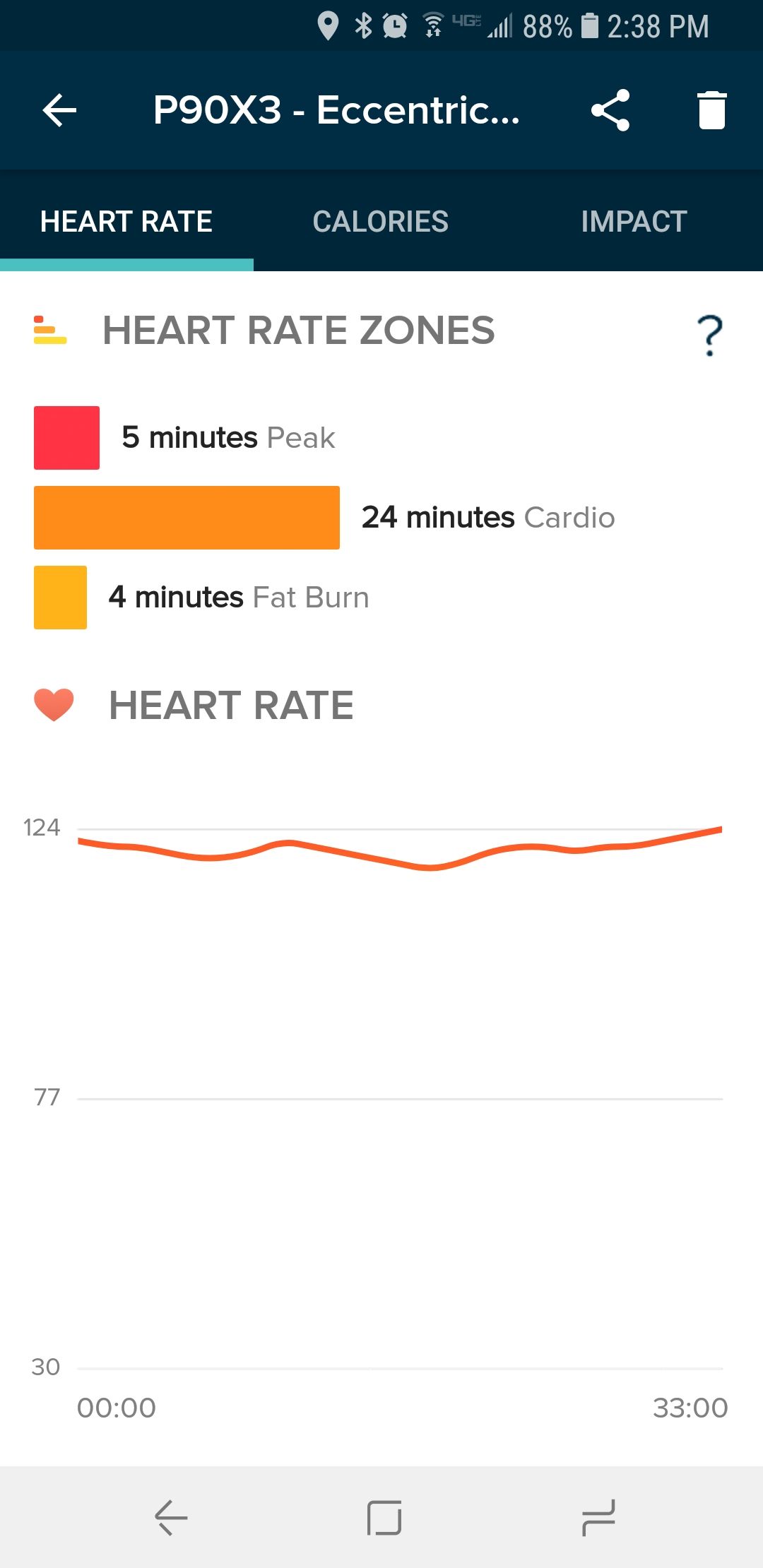Open the Impact tab
The height and width of the screenshot is (1568, 763).
coord(634,222)
